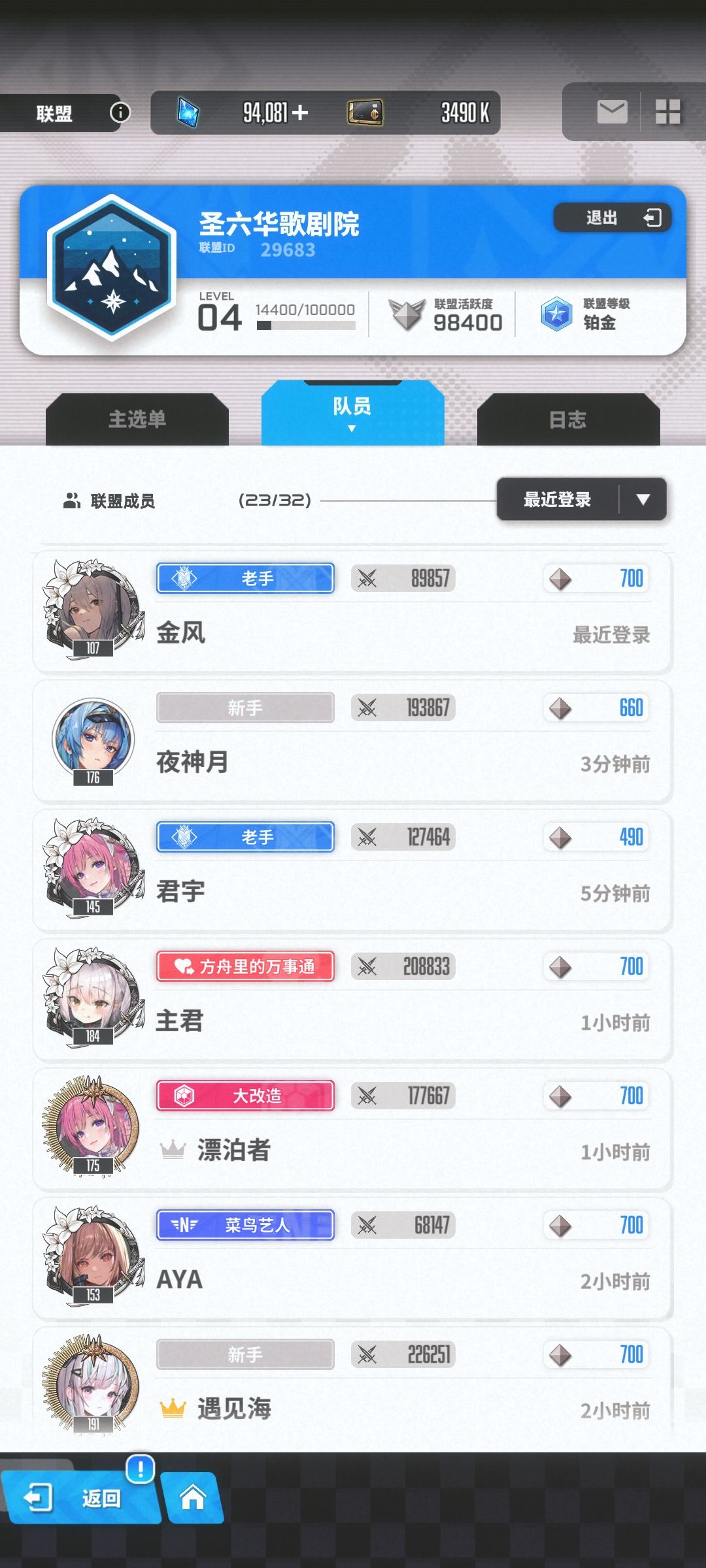Open the alliance info icon
706x1568 pixels.
tap(120, 112)
